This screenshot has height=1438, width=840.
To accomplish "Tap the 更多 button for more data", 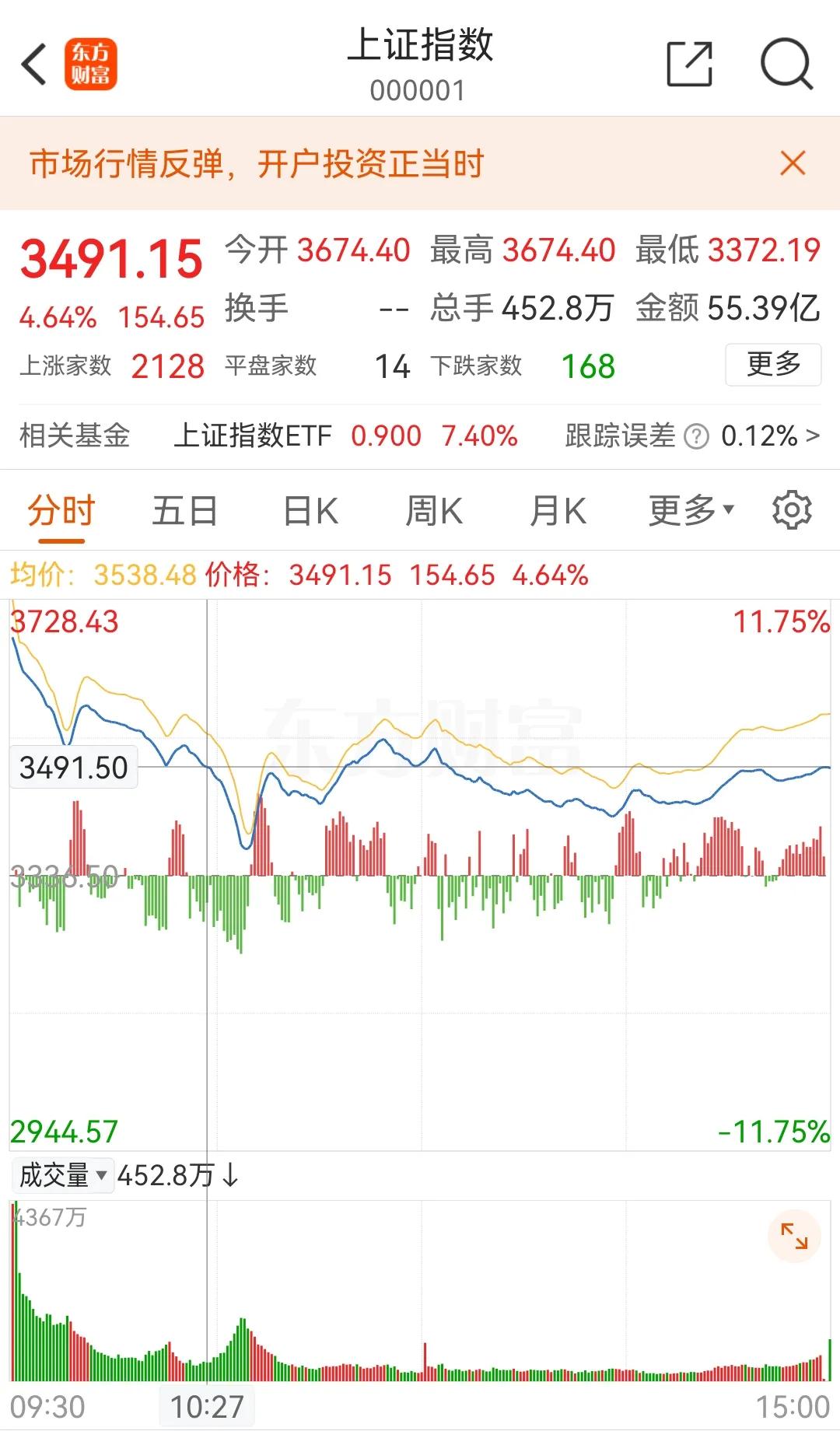I will [773, 364].
